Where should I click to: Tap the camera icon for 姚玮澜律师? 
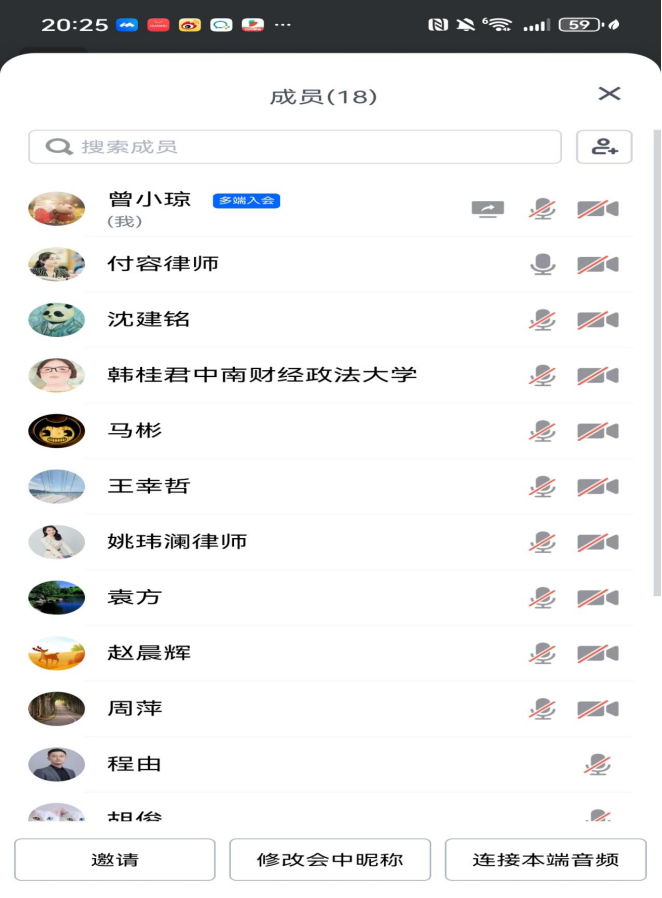pos(597,542)
